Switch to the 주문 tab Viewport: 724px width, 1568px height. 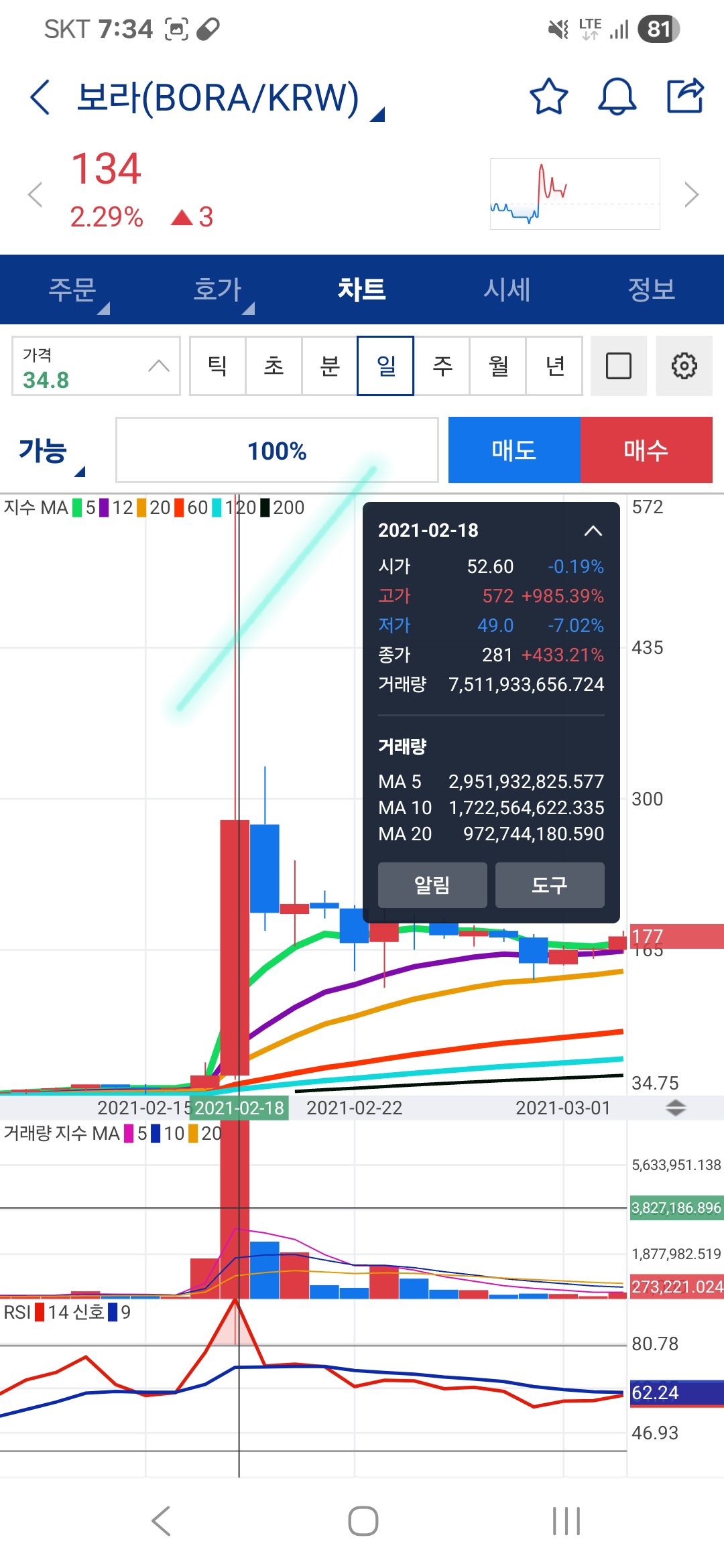(x=72, y=289)
